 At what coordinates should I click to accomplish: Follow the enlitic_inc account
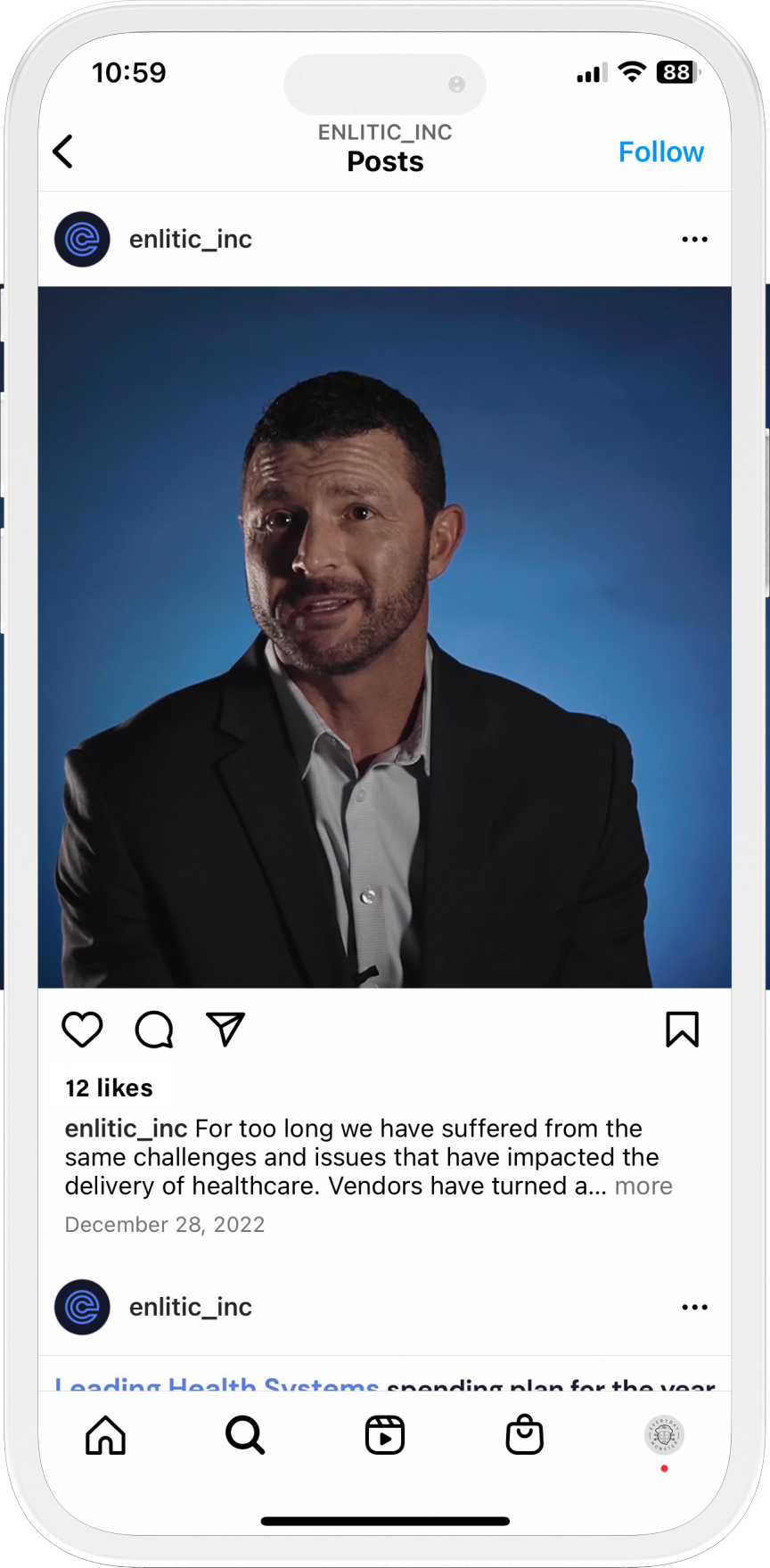click(660, 152)
